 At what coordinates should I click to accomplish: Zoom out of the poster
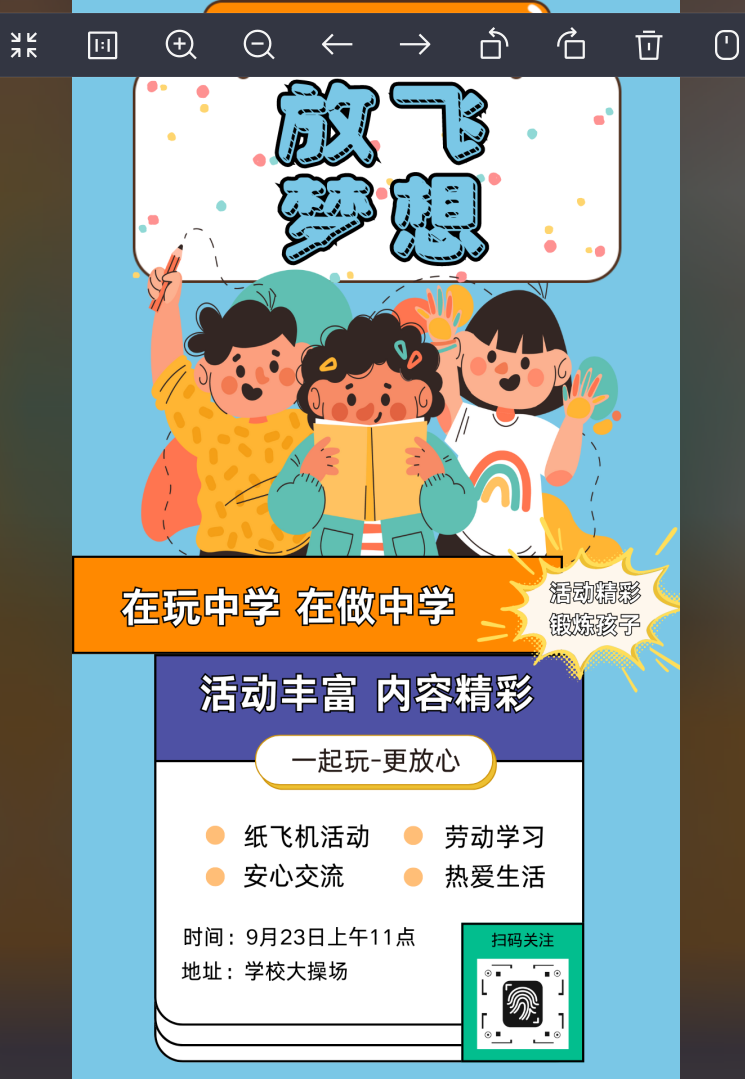258,45
